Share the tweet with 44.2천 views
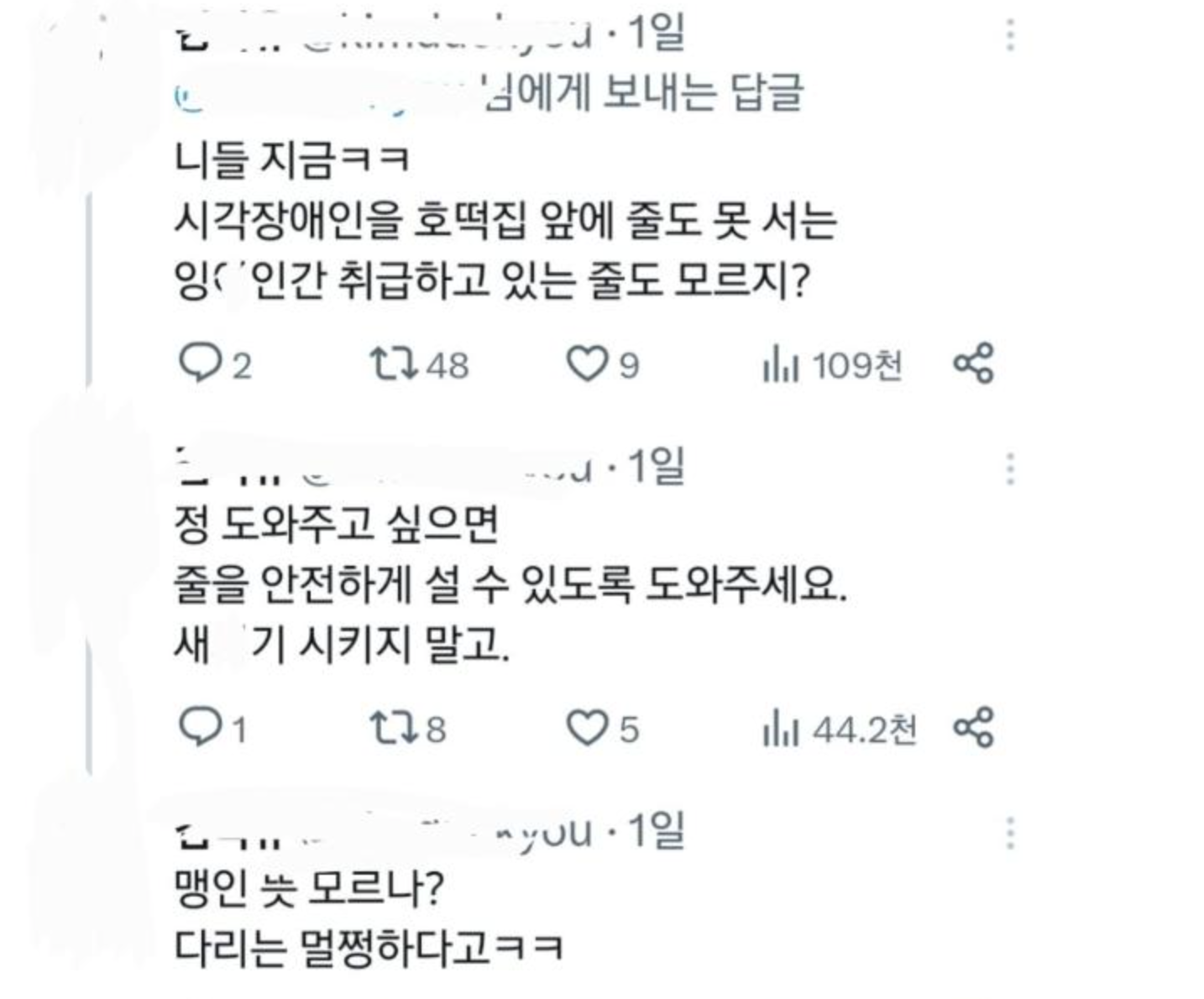The width and height of the screenshot is (1204, 999). click(974, 728)
